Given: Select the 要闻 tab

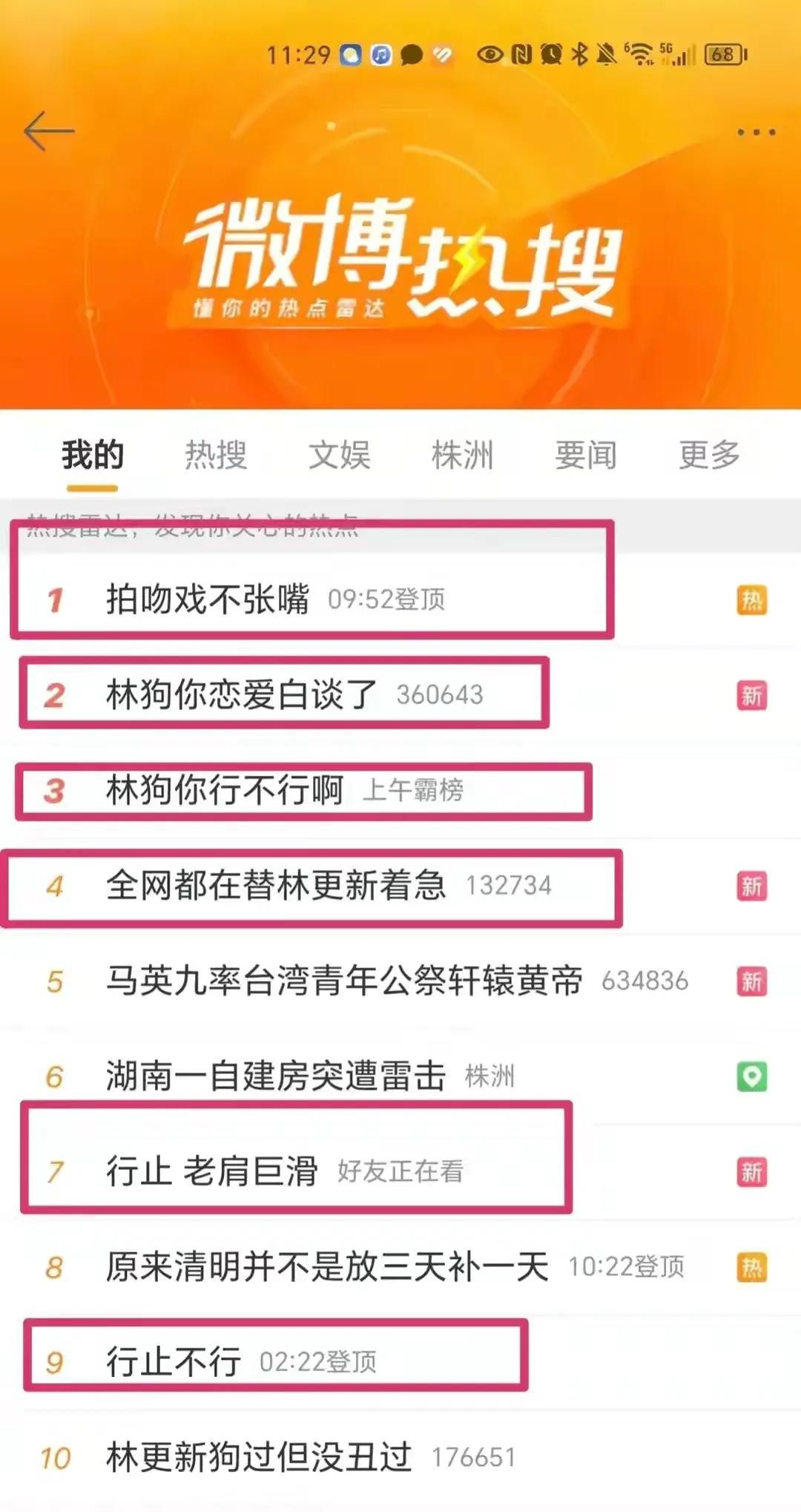Looking at the screenshot, I should [x=585, y=455].
